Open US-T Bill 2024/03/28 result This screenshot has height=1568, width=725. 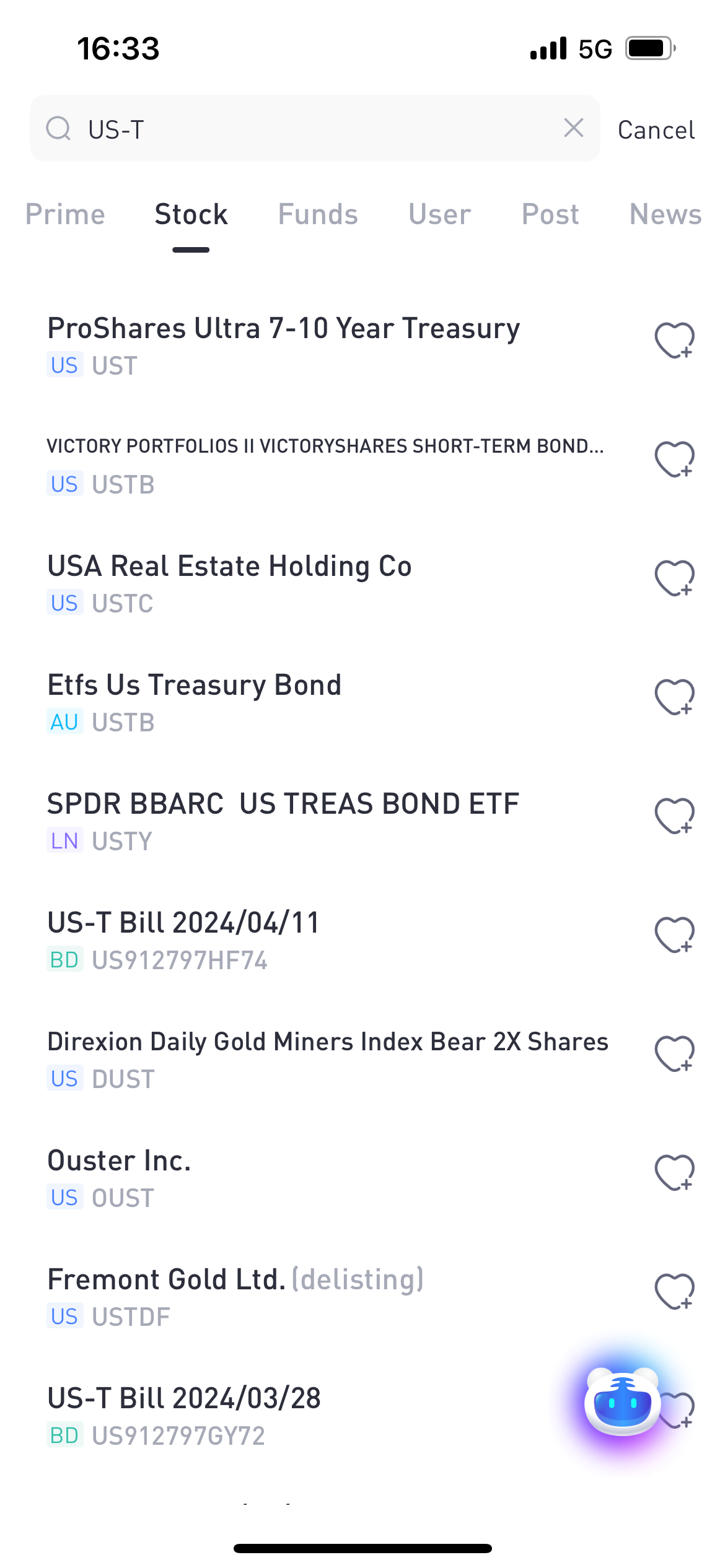pyautogui.click(x=185, y=1414)
